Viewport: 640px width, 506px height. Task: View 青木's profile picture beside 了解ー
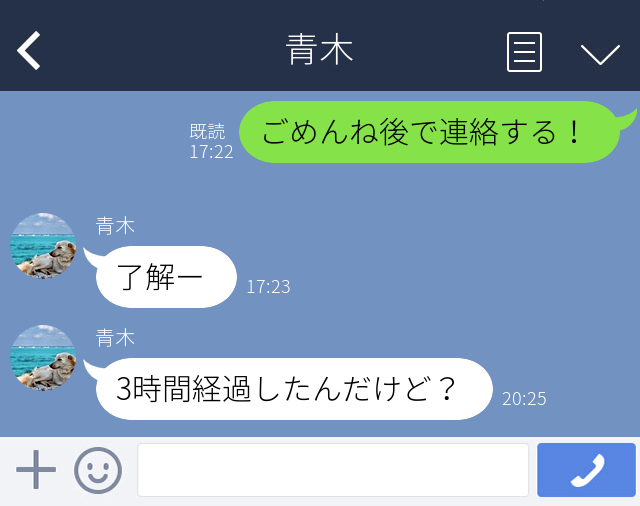[43, 246]
